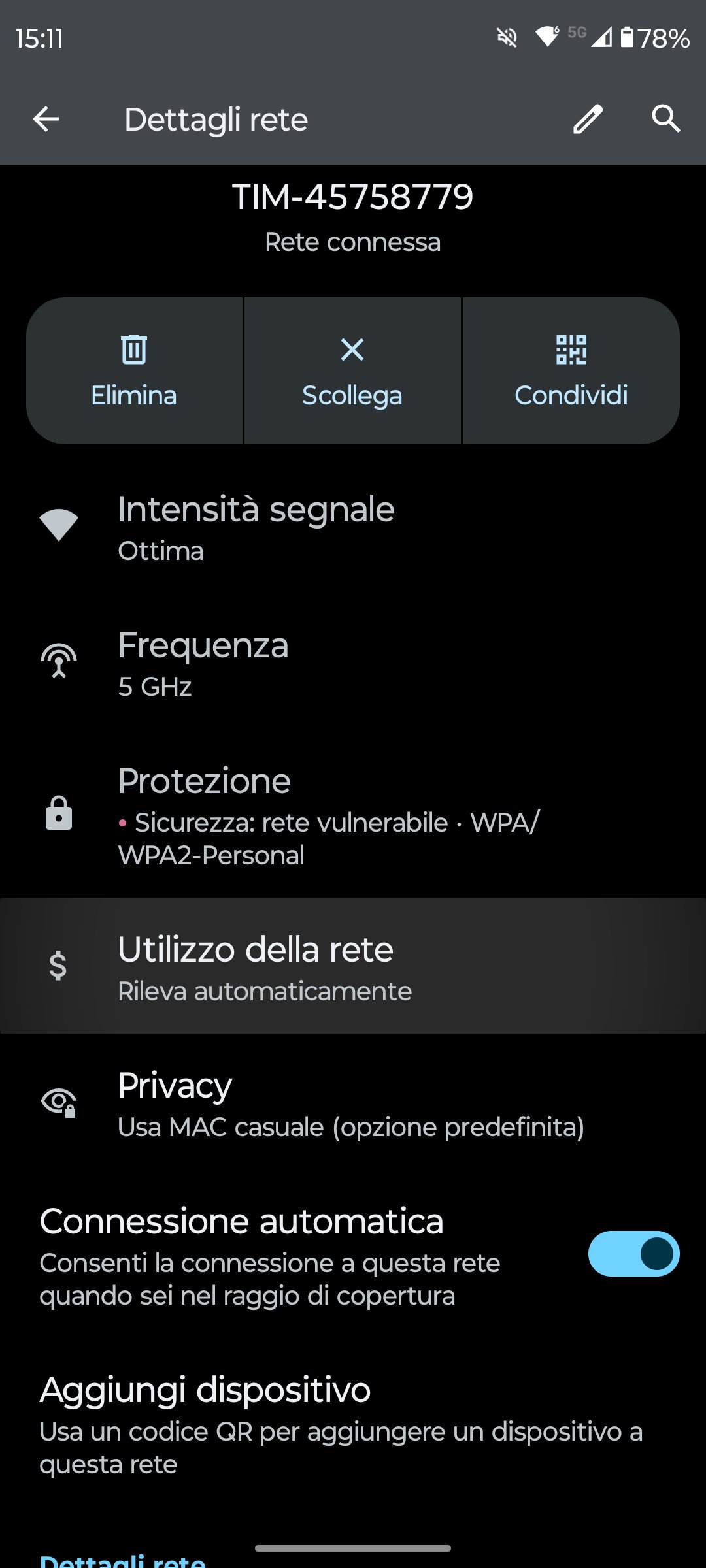Share the network via Condividi
Screen dimensions: 706x1568
(571, 371)
